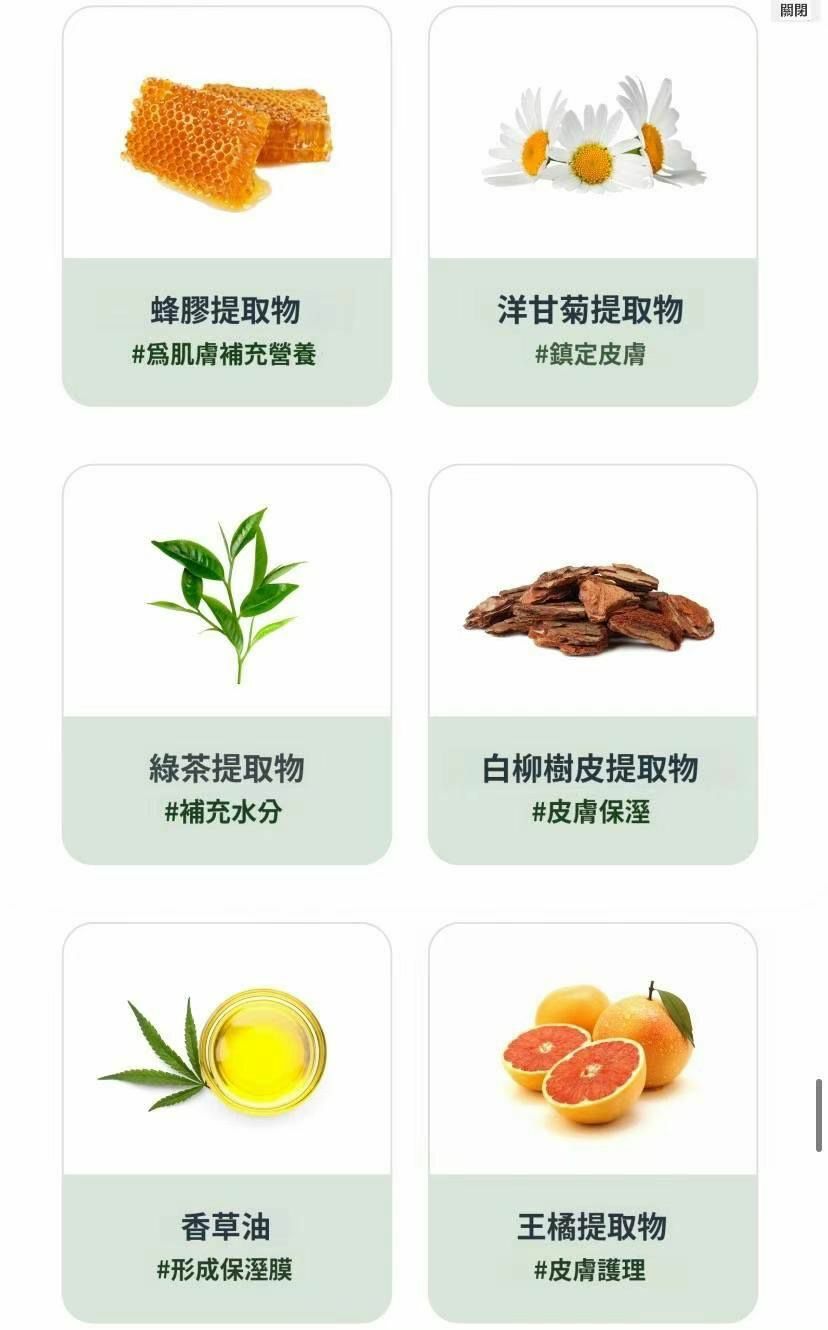Click the 白柳樹皮提取物 card title
Viewport: 828px width, 1330px height.
595,770
